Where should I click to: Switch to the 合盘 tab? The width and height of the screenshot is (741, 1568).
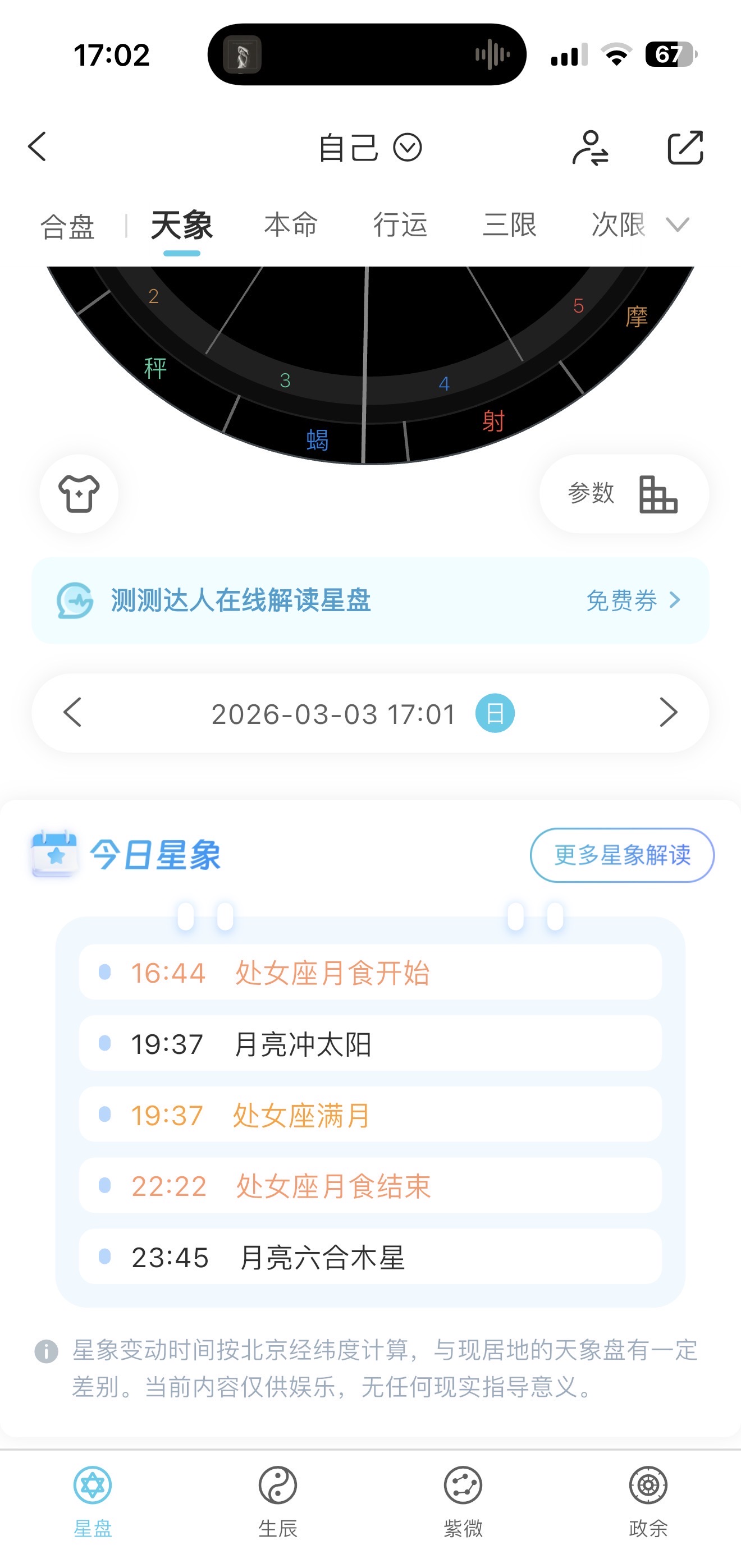(67, 226)
